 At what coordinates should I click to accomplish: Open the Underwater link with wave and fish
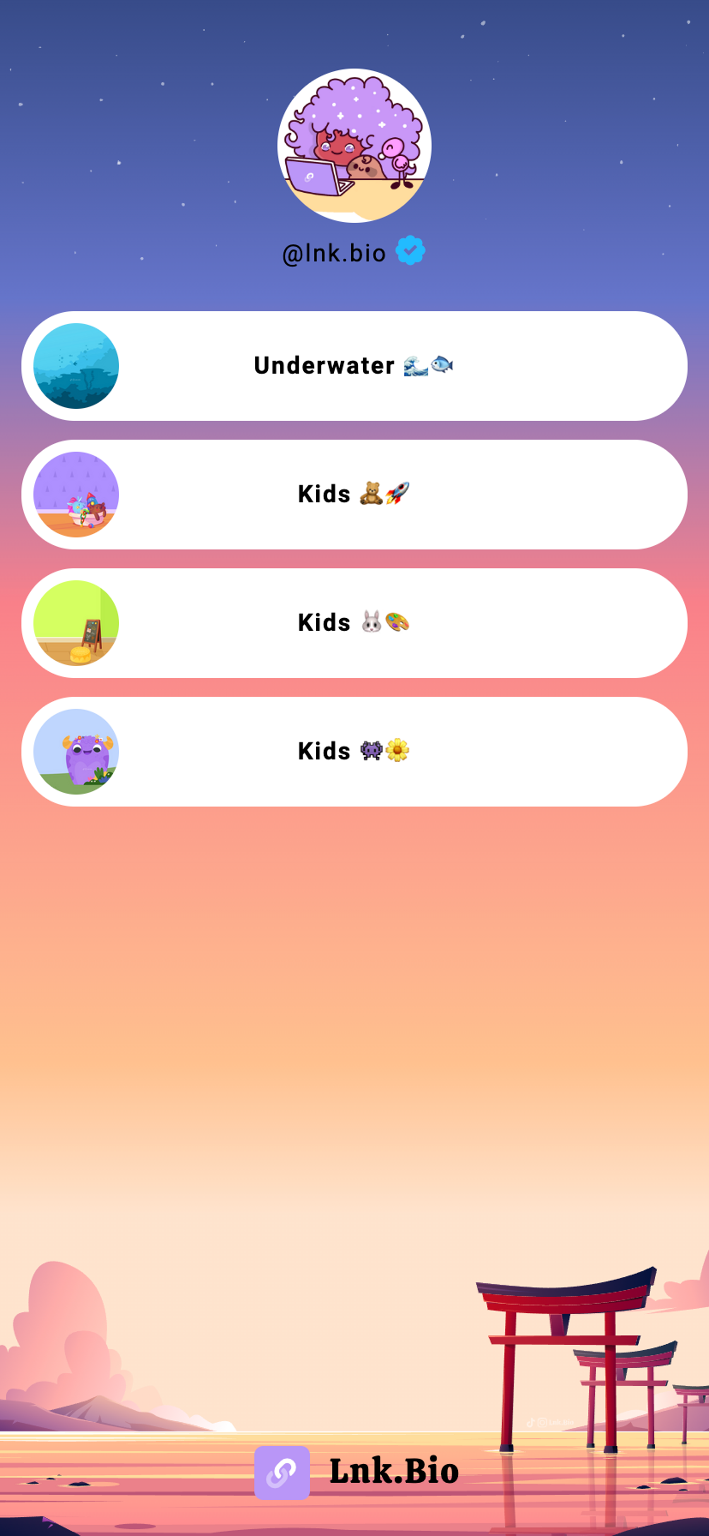click(354, 366)
